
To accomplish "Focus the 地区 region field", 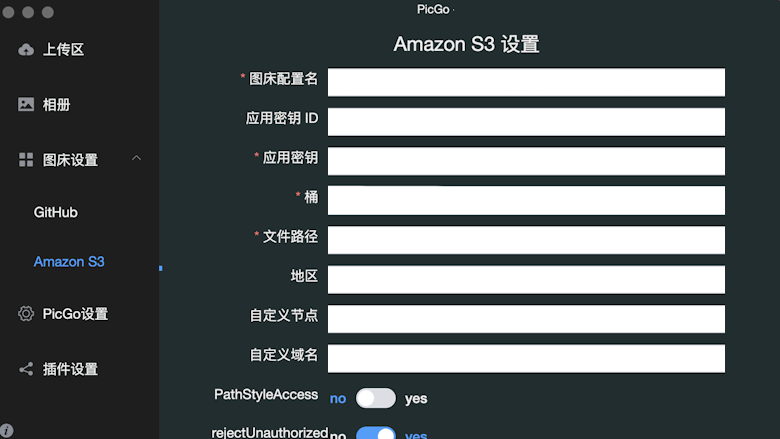I will pyautogui.click(x=526, y=279).
